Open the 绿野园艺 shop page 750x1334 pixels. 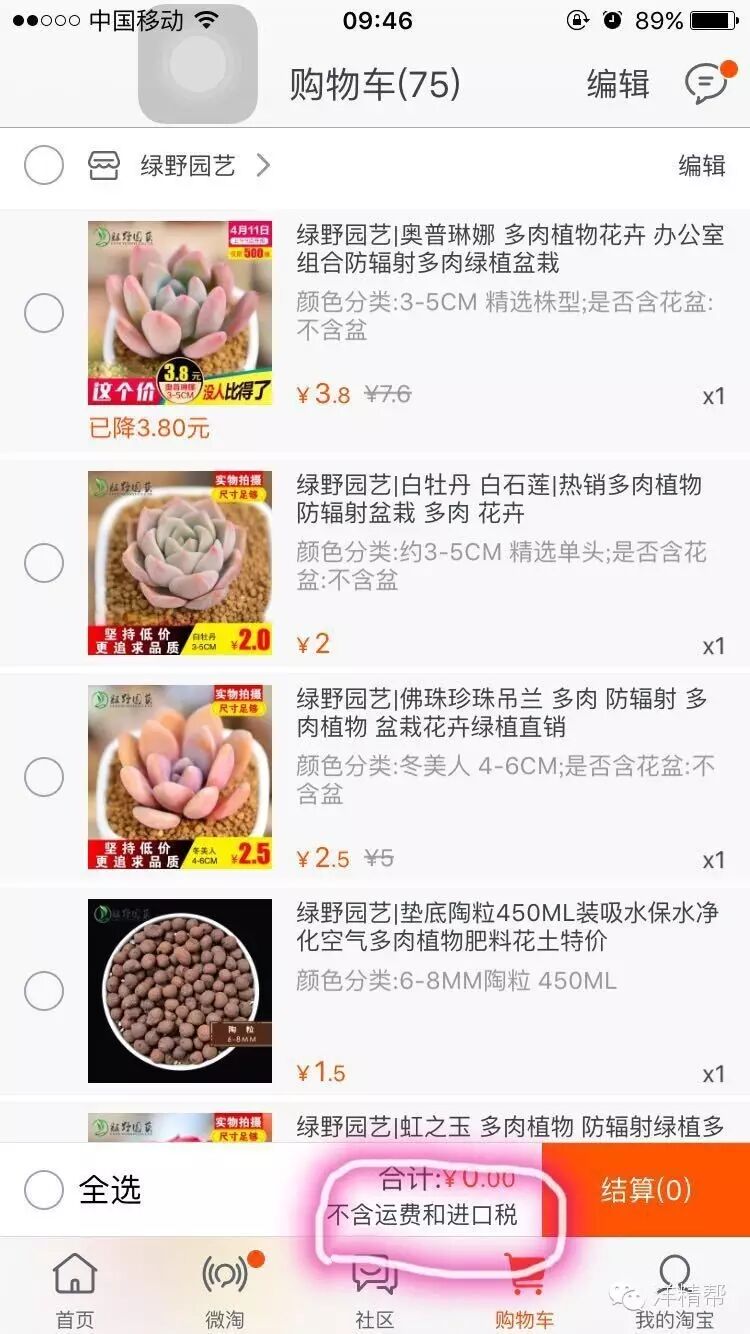tap(187, 165)
